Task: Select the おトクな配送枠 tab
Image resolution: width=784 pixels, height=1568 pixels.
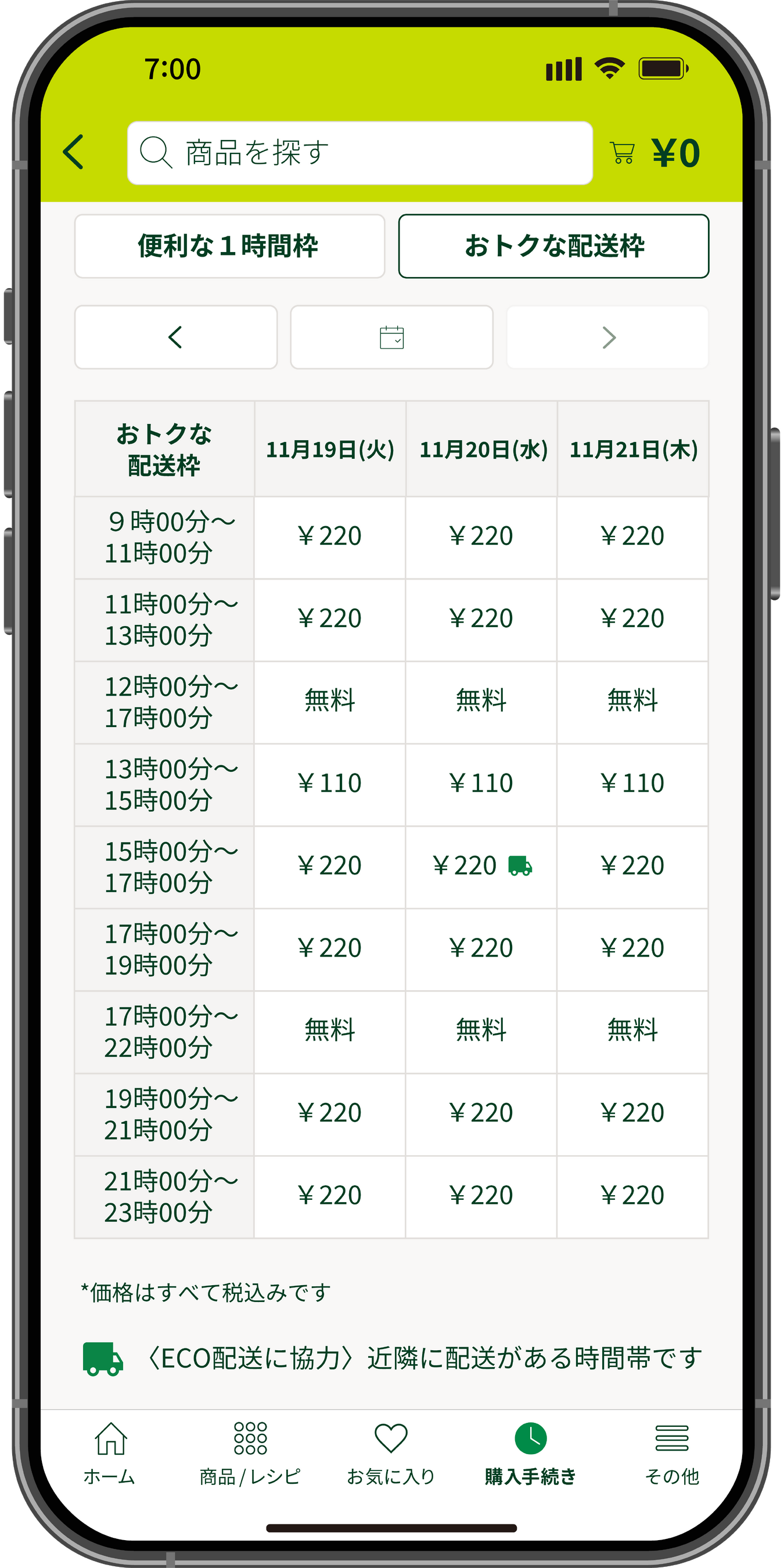Action: click(553, 246)
